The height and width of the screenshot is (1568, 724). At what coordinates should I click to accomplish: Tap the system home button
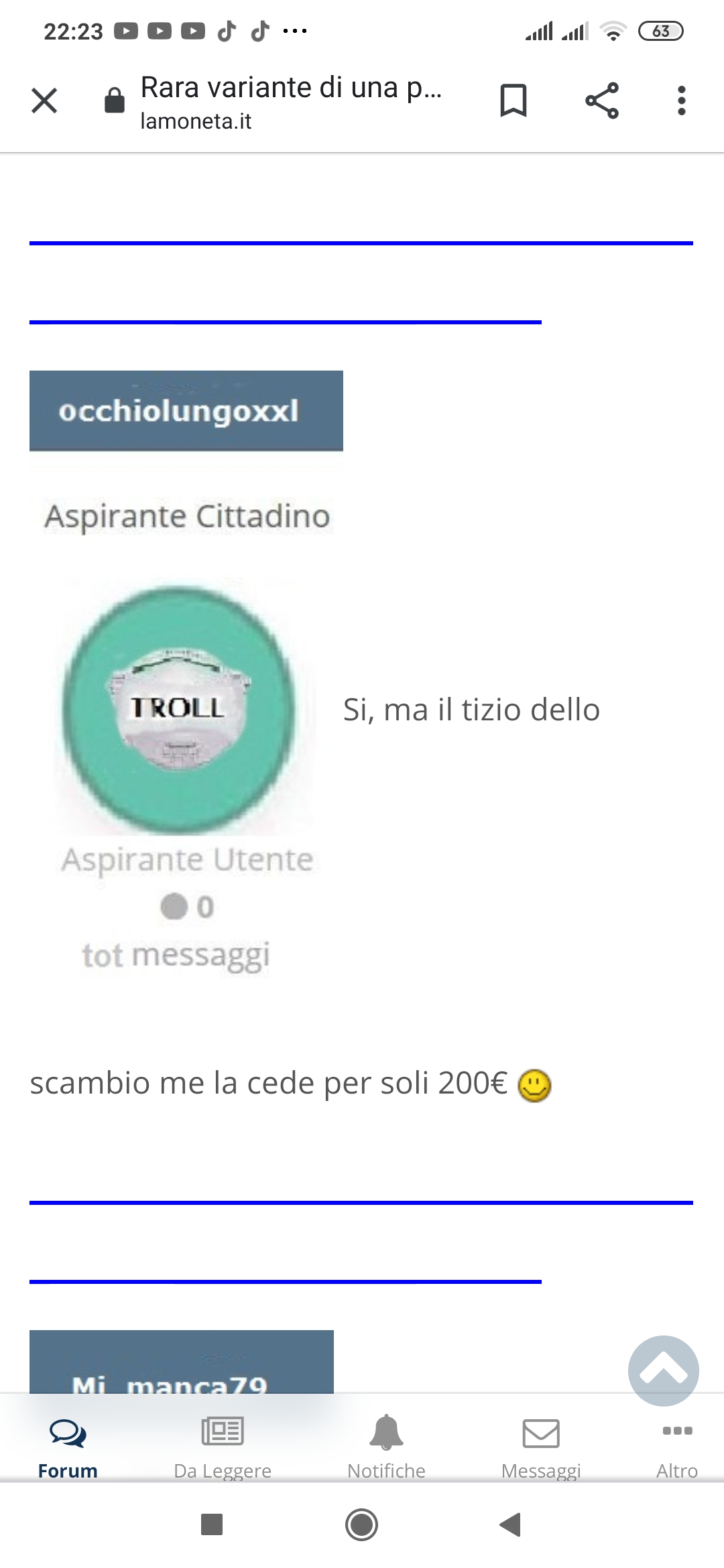click(362, 1524)
